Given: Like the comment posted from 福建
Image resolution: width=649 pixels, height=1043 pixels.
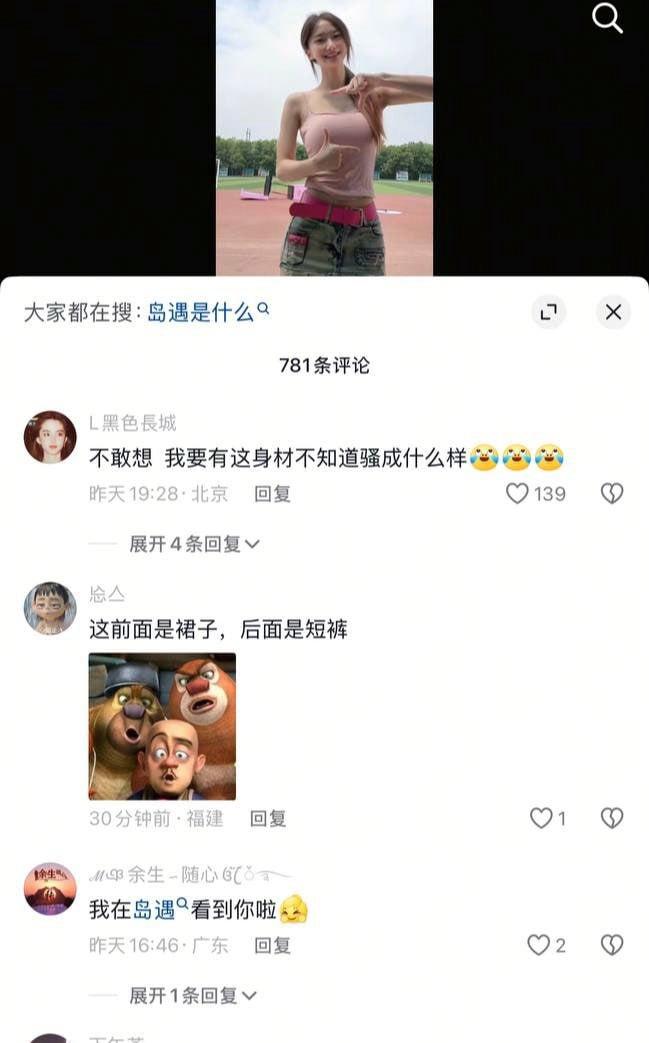Looking at the screenshot, I should click(x=547, y=818).
